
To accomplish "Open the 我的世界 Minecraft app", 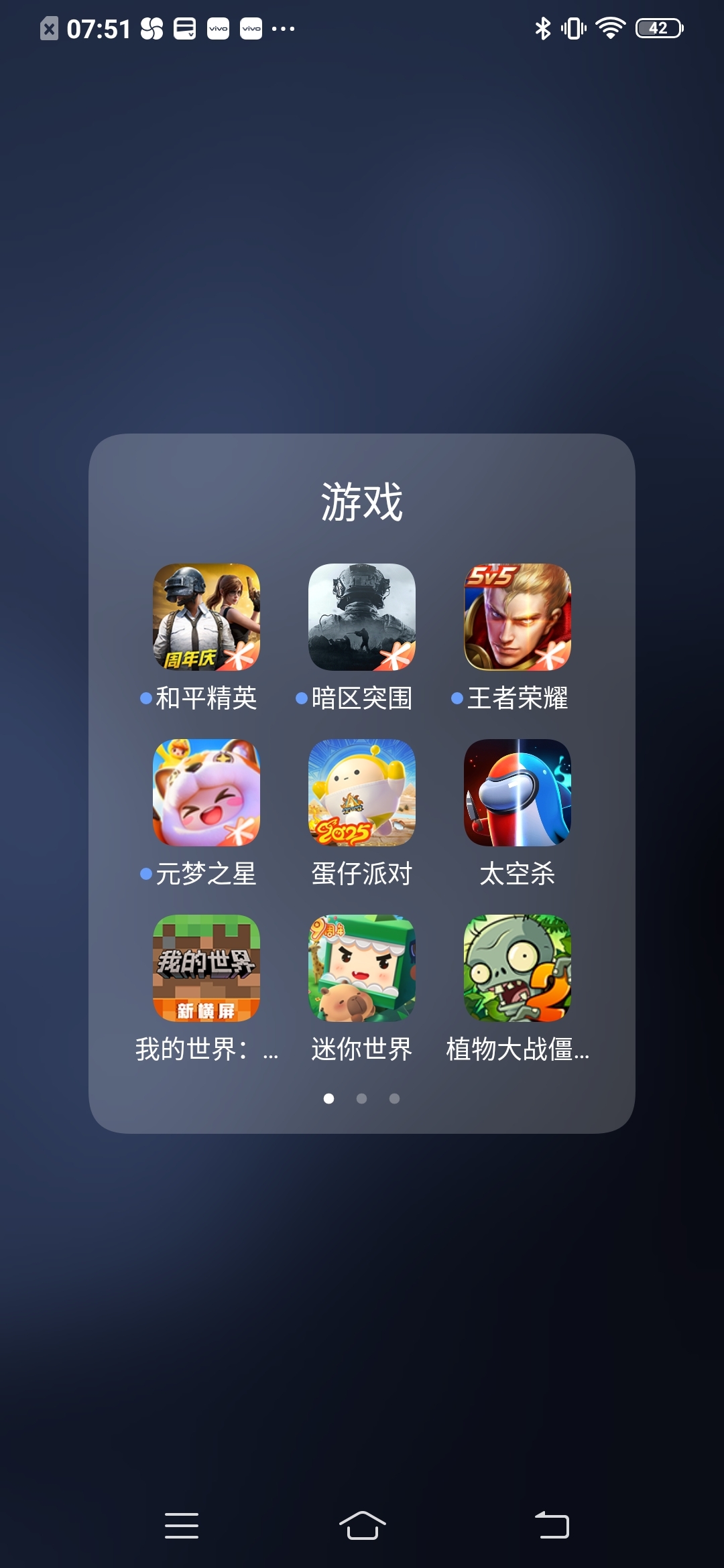I will point(205,968).
